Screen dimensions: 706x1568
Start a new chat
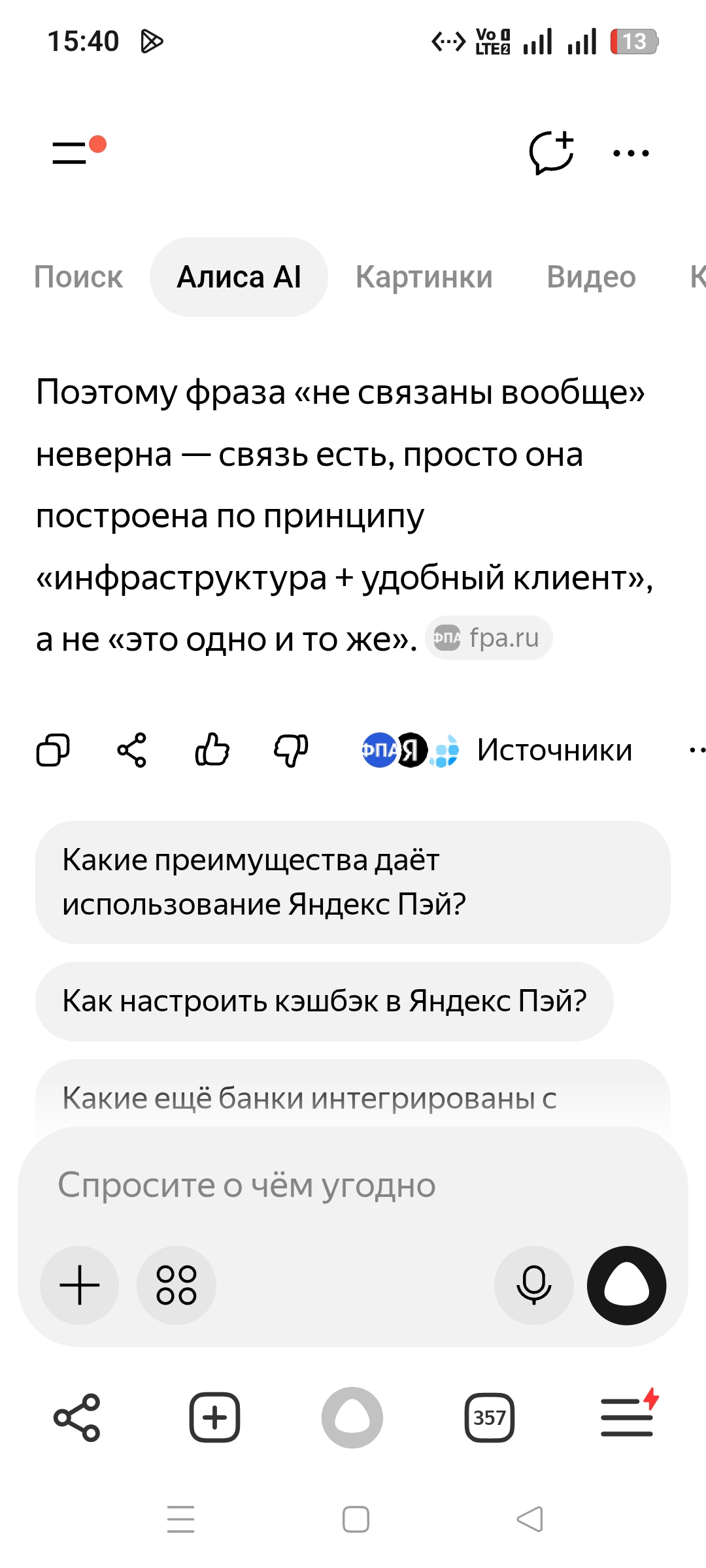coord(551,152)
